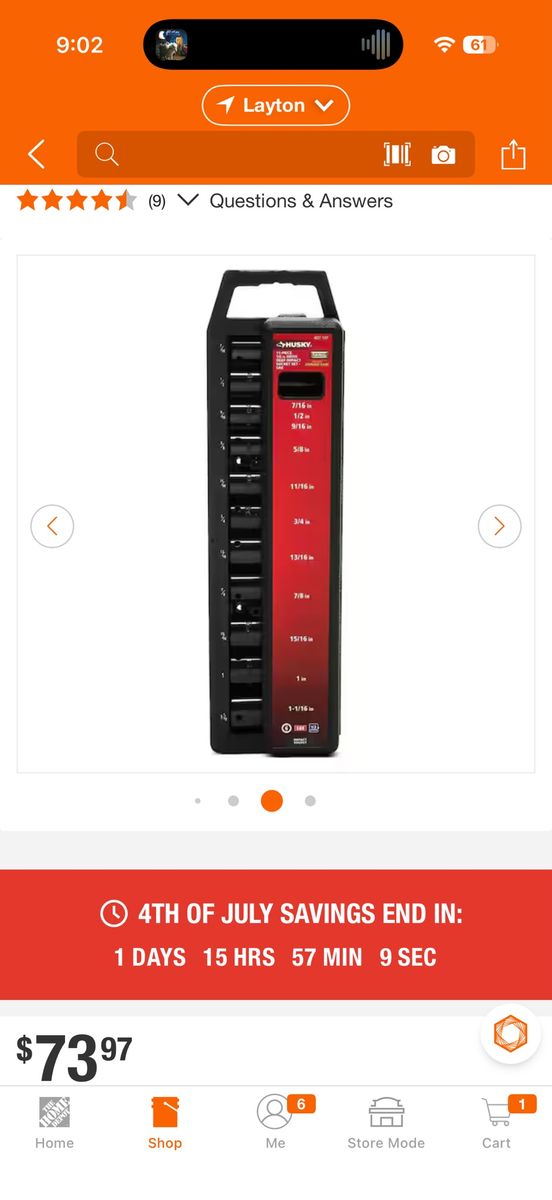Share this product

pyautogui.click(x=513, y=154)
